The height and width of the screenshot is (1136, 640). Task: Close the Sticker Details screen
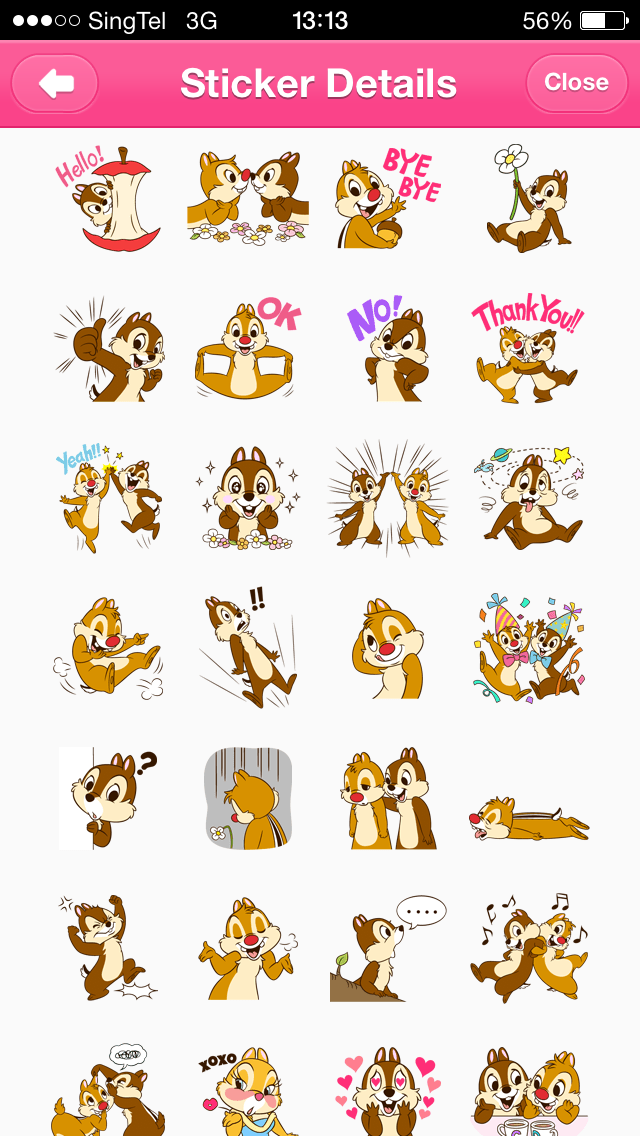pos(576,83)
